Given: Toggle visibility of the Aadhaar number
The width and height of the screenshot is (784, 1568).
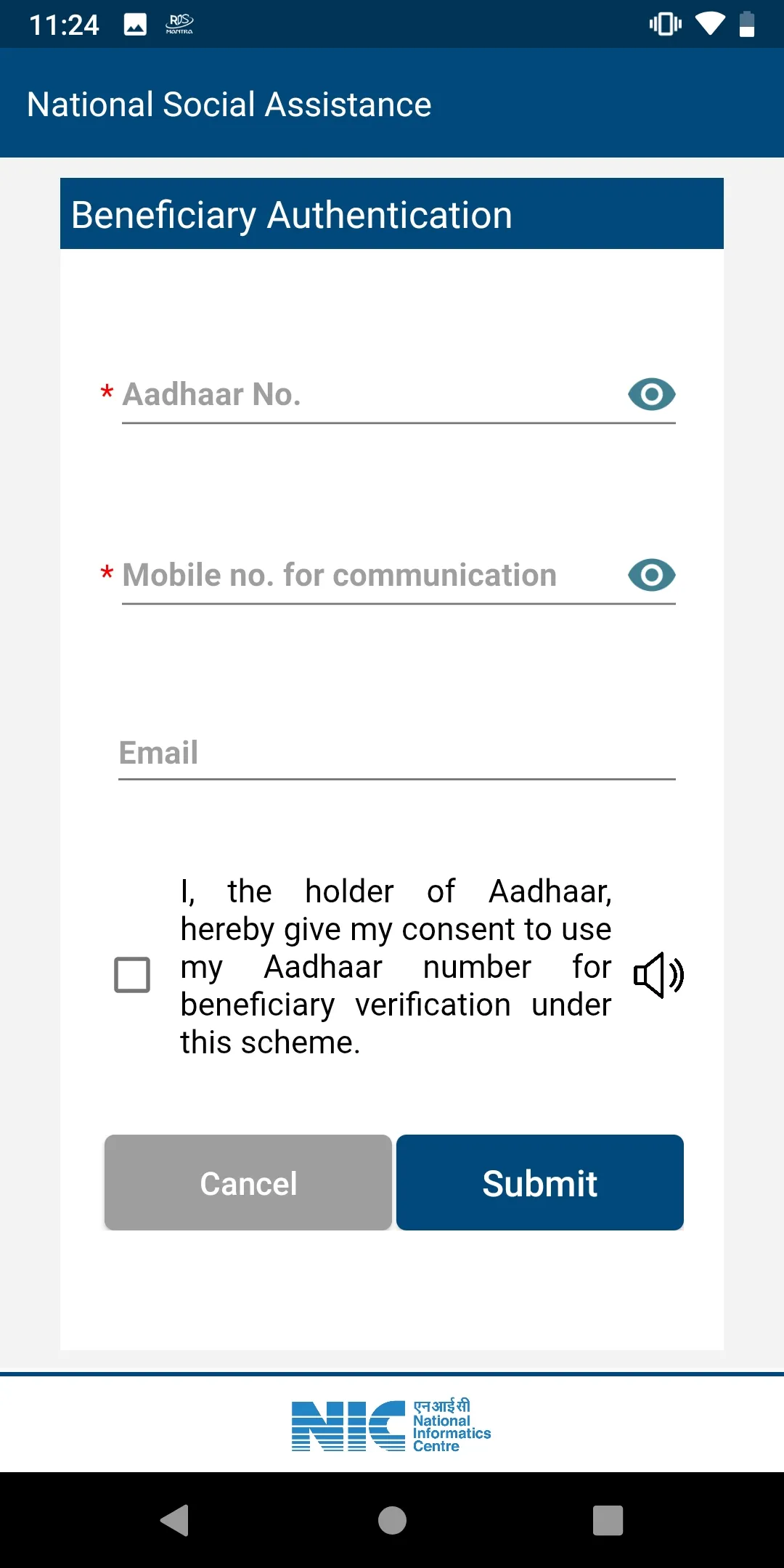Looking at the screenshot, I should (651, 394).
